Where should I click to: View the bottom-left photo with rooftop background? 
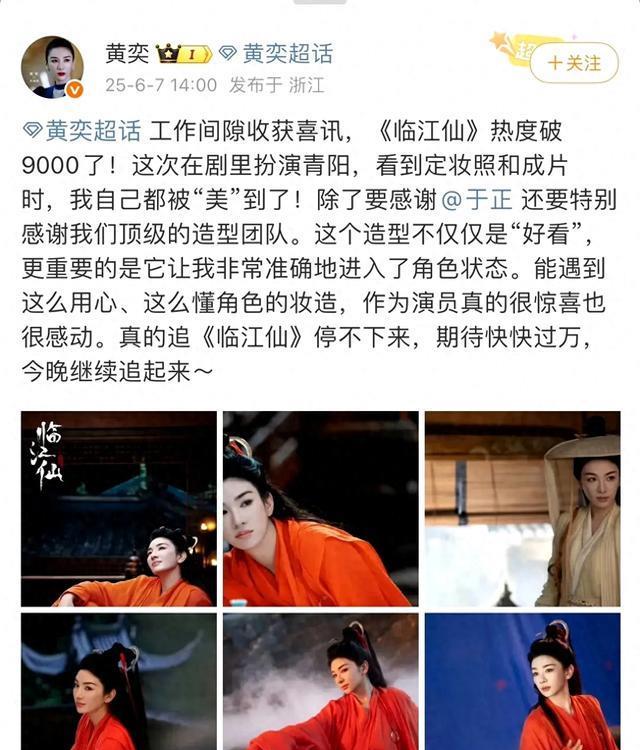[119, 684]
